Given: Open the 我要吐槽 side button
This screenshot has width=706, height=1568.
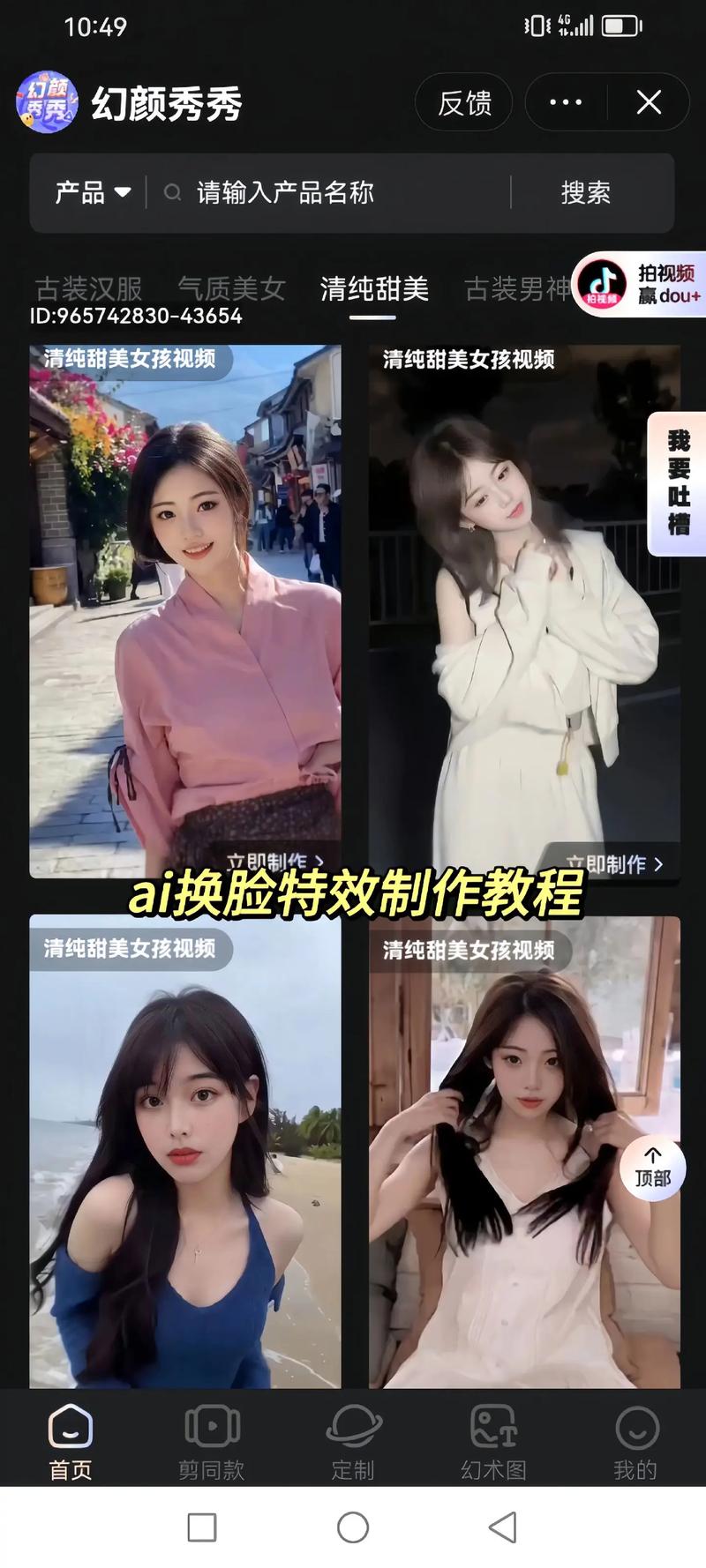Looking at the screenshot, I should (678, 483).
